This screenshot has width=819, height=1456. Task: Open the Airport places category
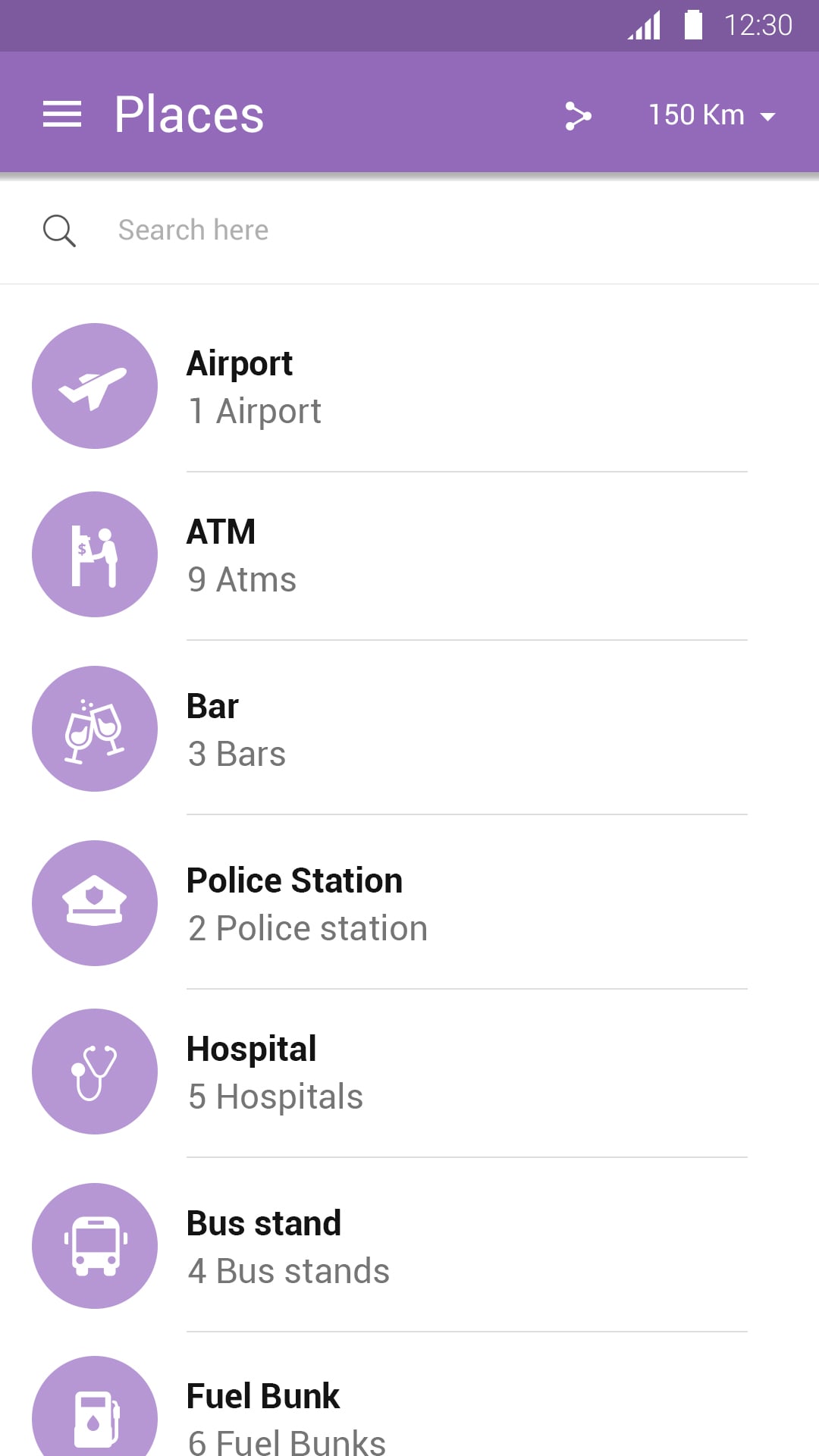click(409, 387)
